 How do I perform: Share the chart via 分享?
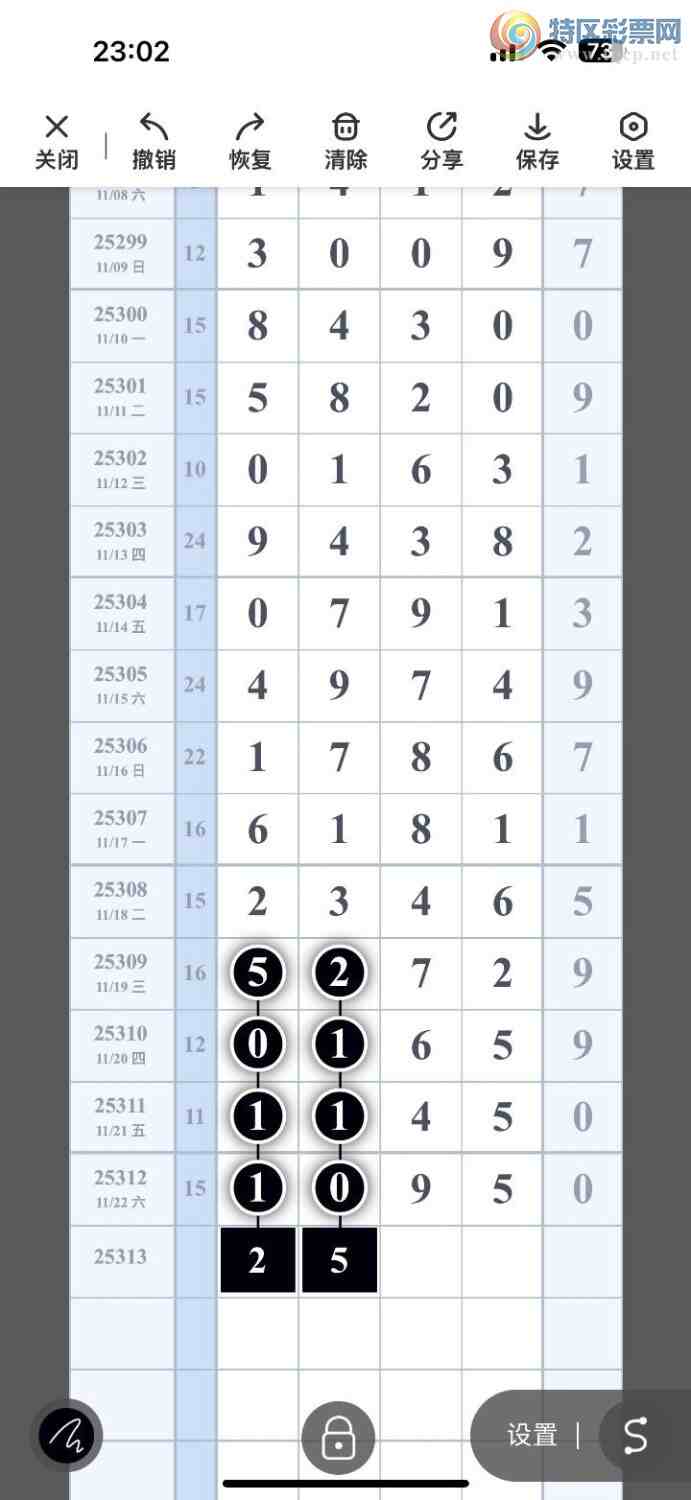[441, 141]
